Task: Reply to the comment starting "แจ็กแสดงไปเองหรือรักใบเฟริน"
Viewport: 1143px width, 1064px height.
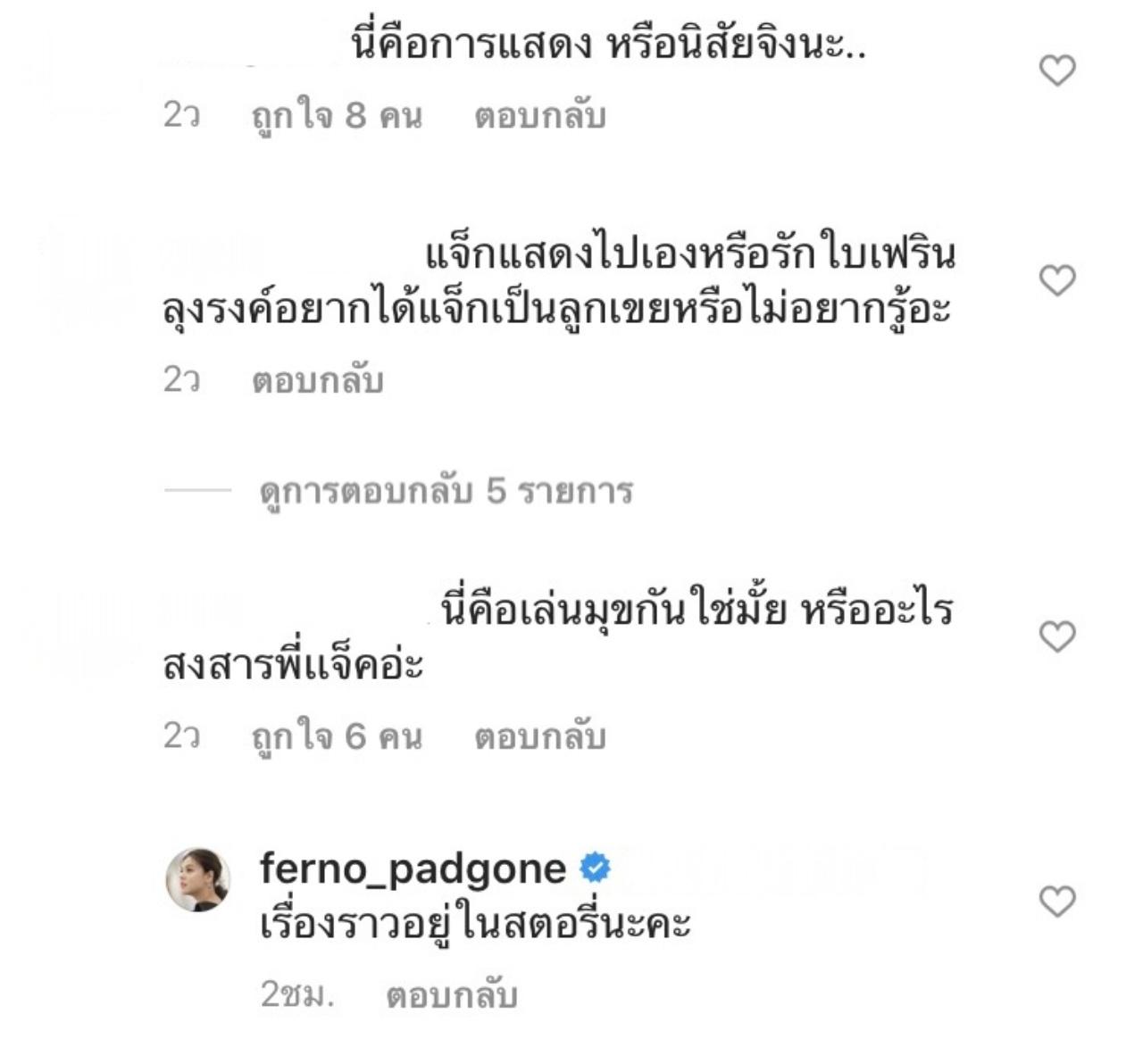Action: point(317,380)
